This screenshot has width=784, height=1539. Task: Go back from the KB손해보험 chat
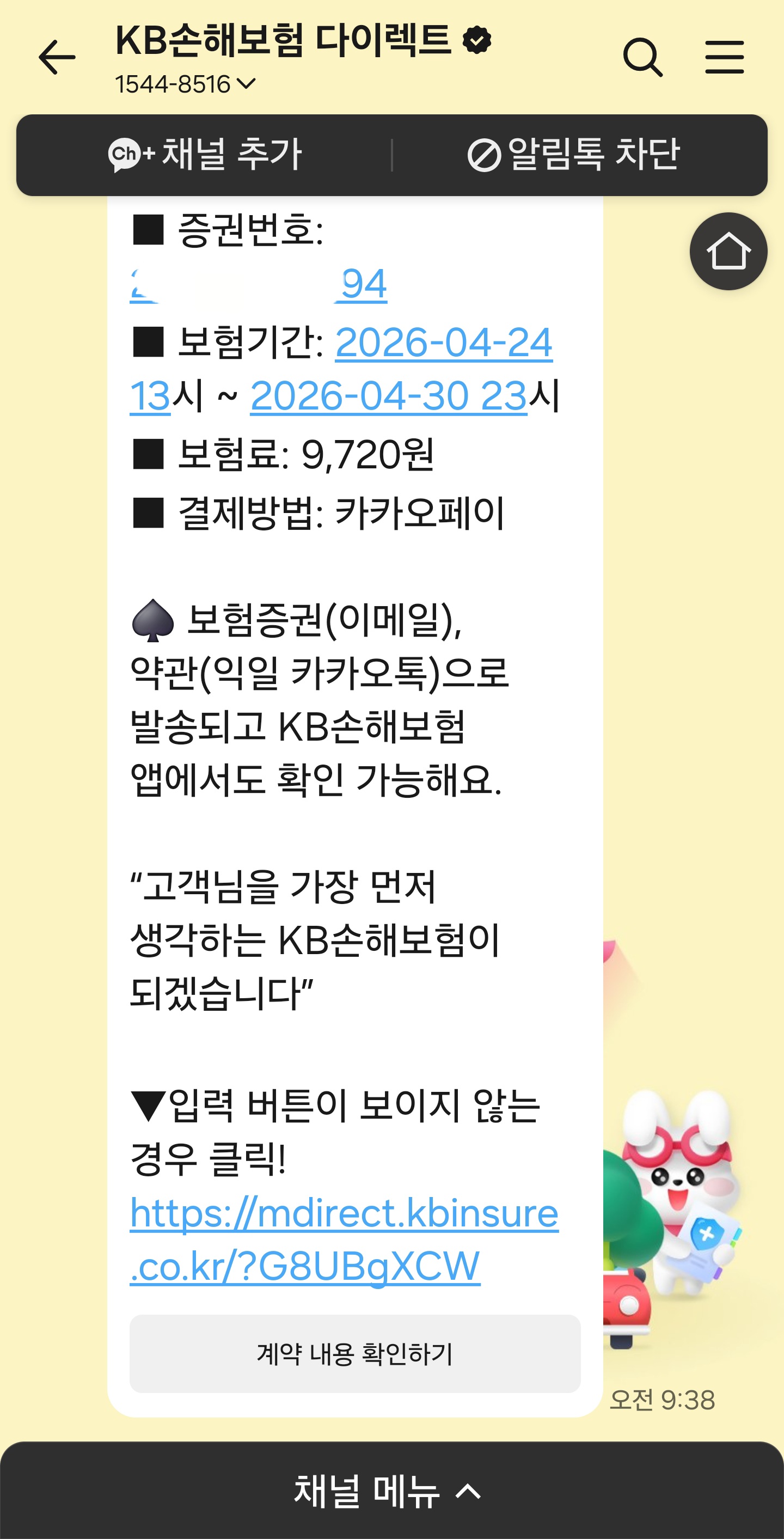(57, 57)
